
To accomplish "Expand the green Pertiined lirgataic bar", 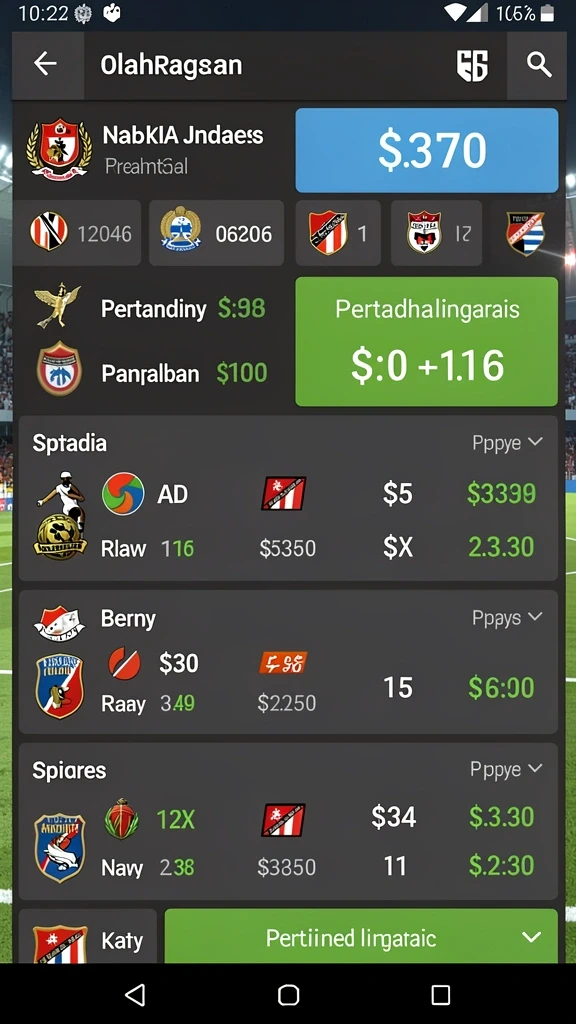I will [361, 937].
